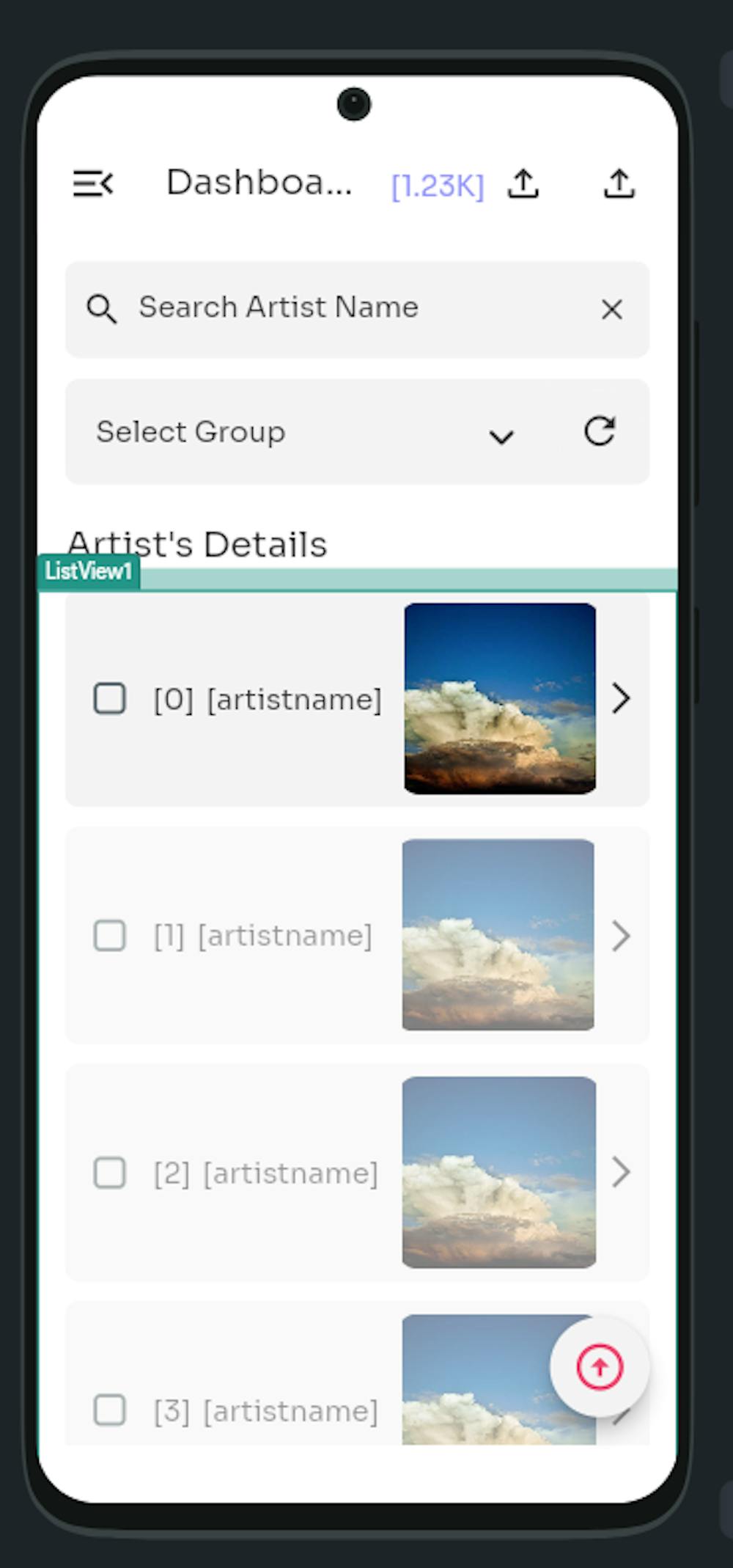This screenshot has width=733, height=1568.
Task: Tap the rightmost upload icon in app bar
Action: point(619,183)
